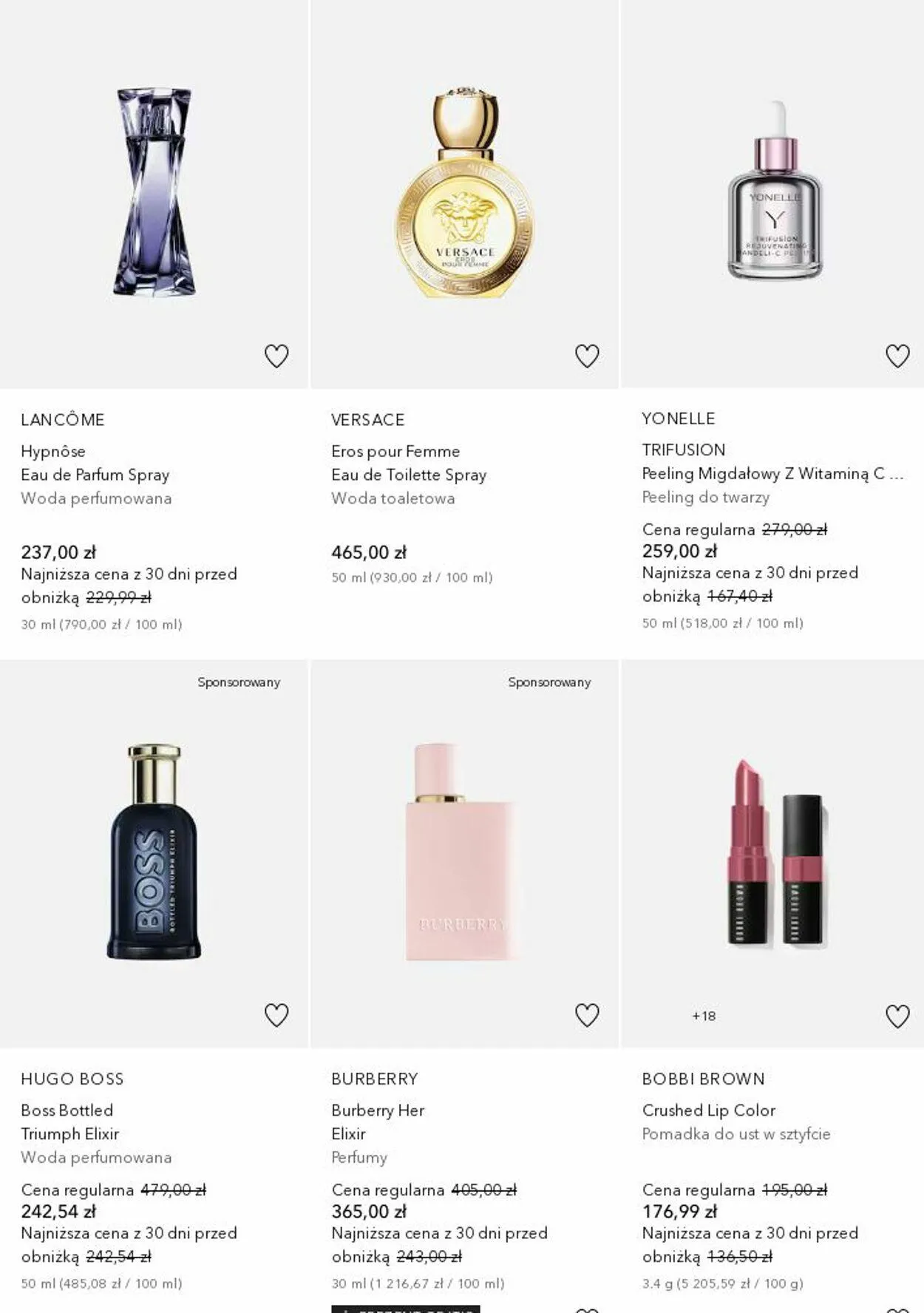924x1313 pixels.
Task: View Versace Eros pour Femme product details
Action: click(x=464, y=192)
